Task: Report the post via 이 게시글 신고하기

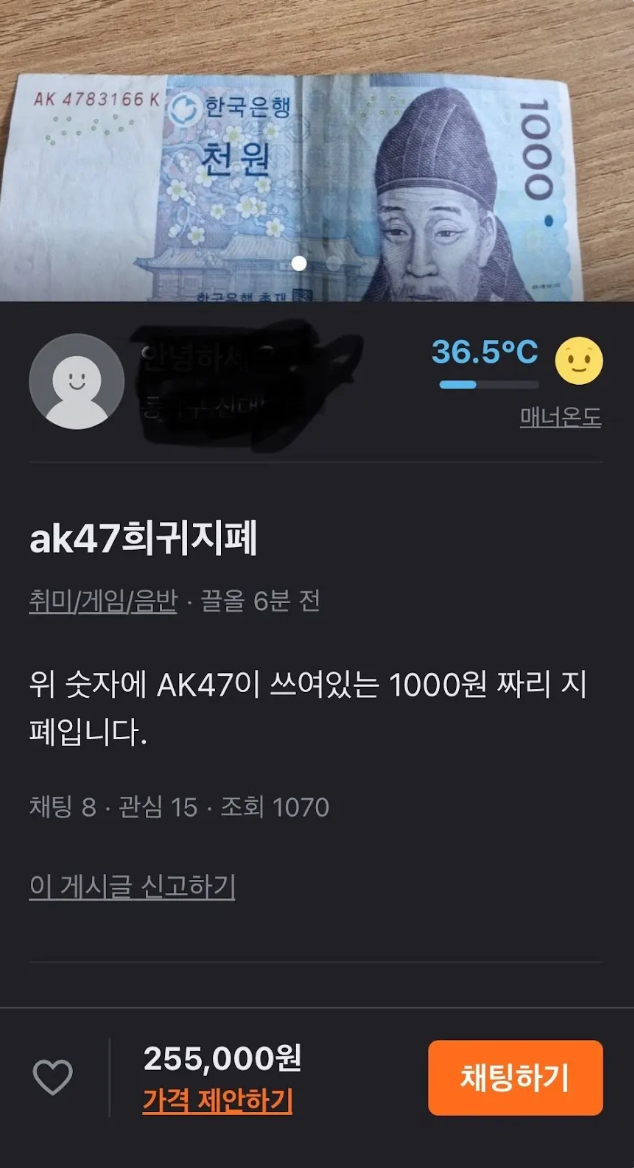Action: click(132, 886)
